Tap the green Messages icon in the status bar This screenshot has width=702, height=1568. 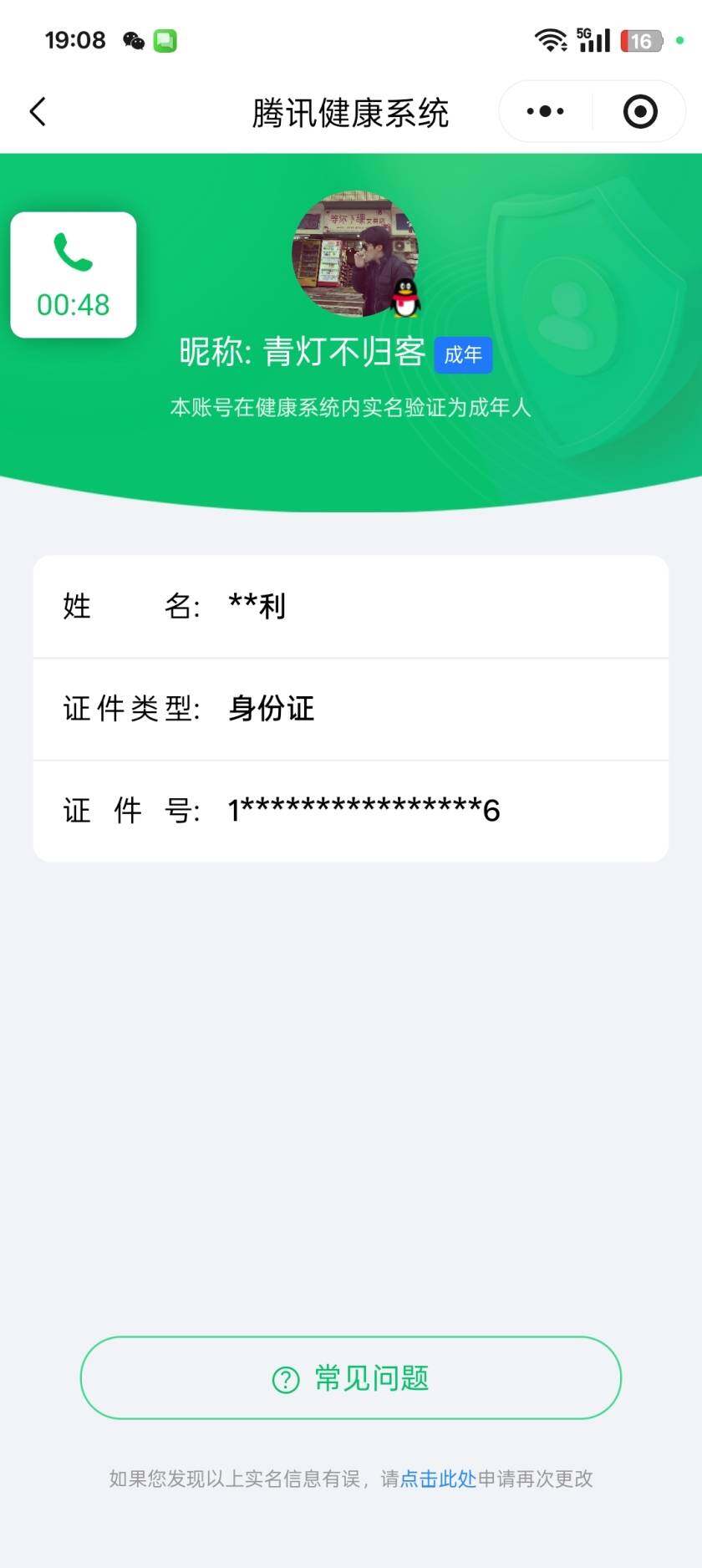coord(165,39)
